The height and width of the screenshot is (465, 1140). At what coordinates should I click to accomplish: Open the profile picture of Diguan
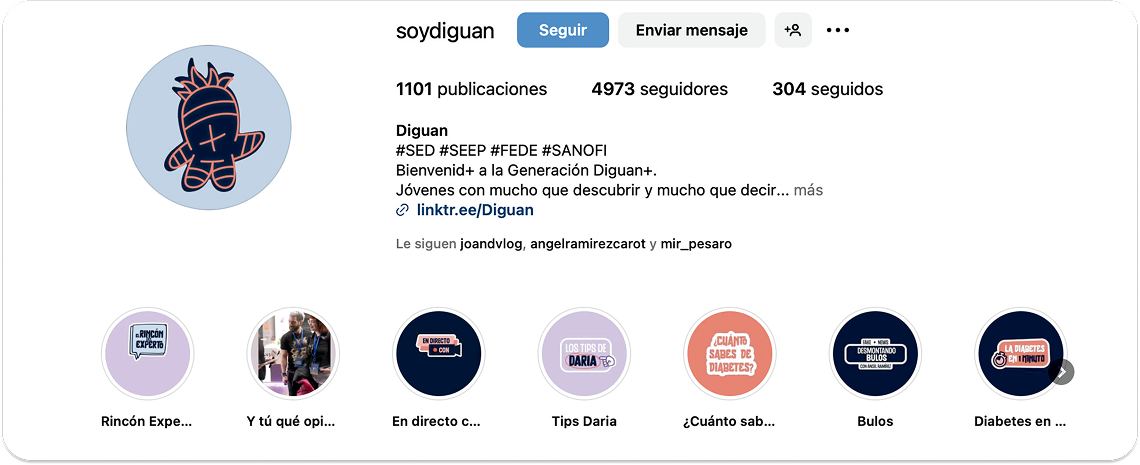[x=209, y=127]
